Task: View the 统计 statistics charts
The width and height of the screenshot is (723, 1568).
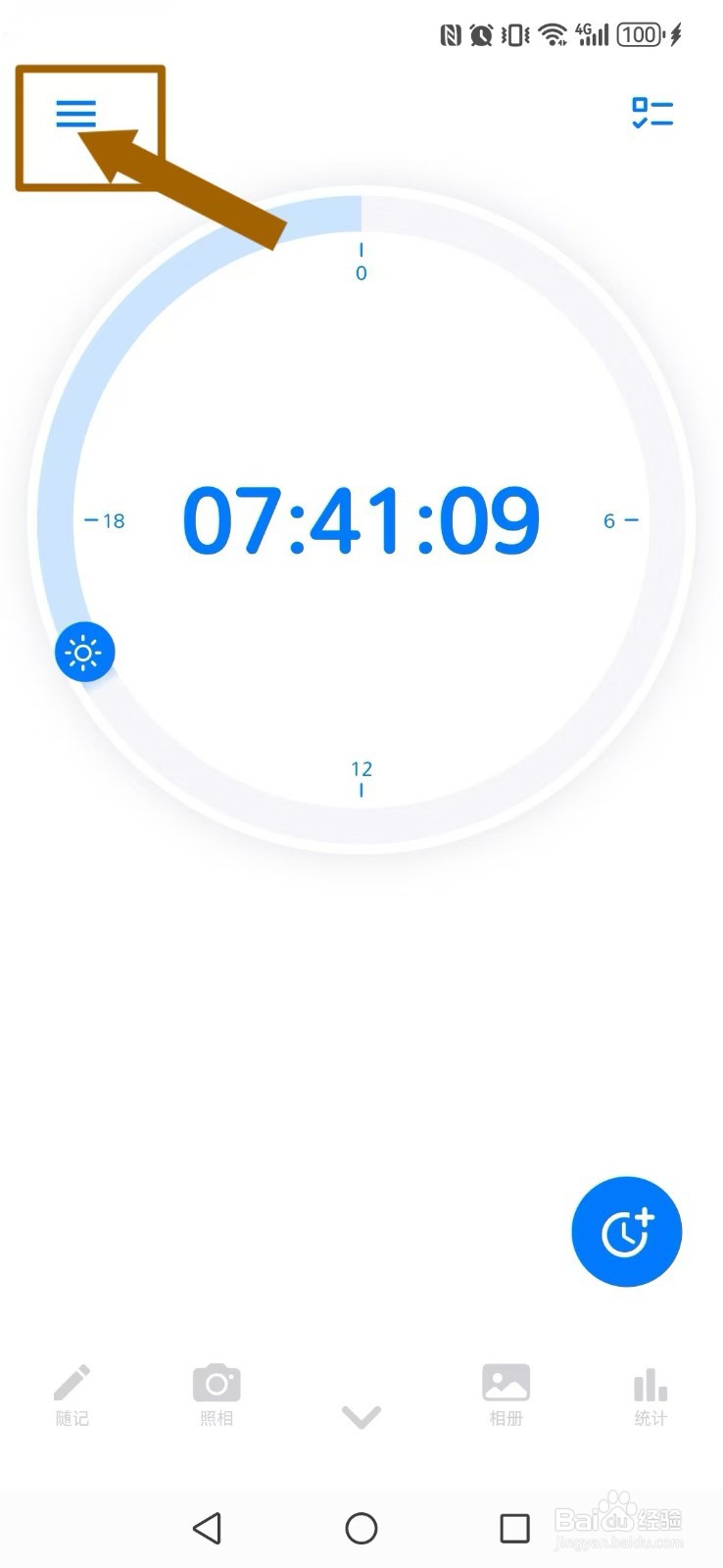Action: 650,1382
